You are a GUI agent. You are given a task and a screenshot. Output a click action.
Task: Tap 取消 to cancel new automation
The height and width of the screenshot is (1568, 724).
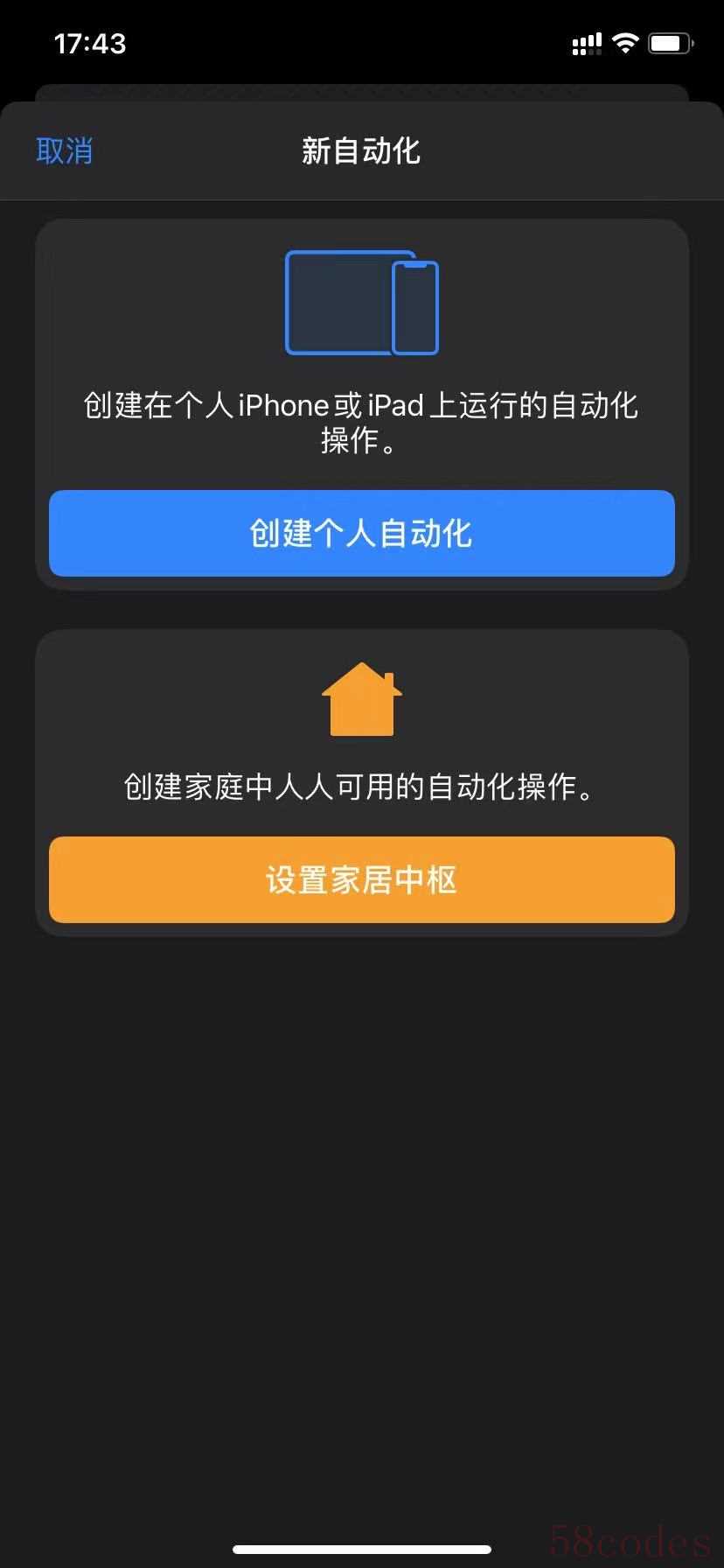coord(64,150)
